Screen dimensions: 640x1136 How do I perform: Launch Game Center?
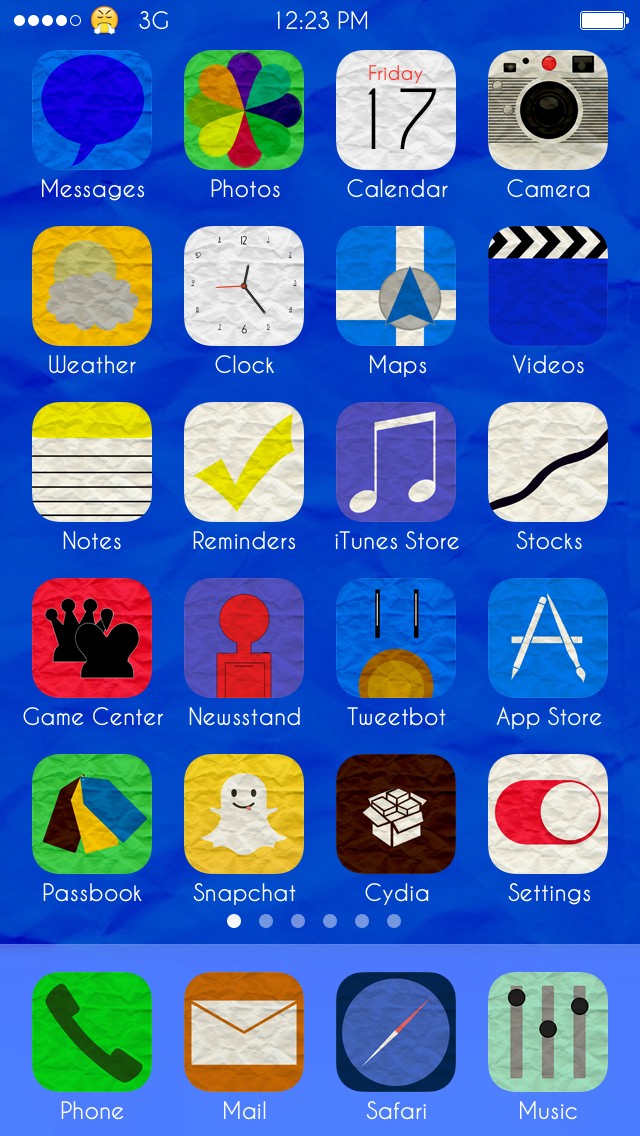tap(92, 638)
